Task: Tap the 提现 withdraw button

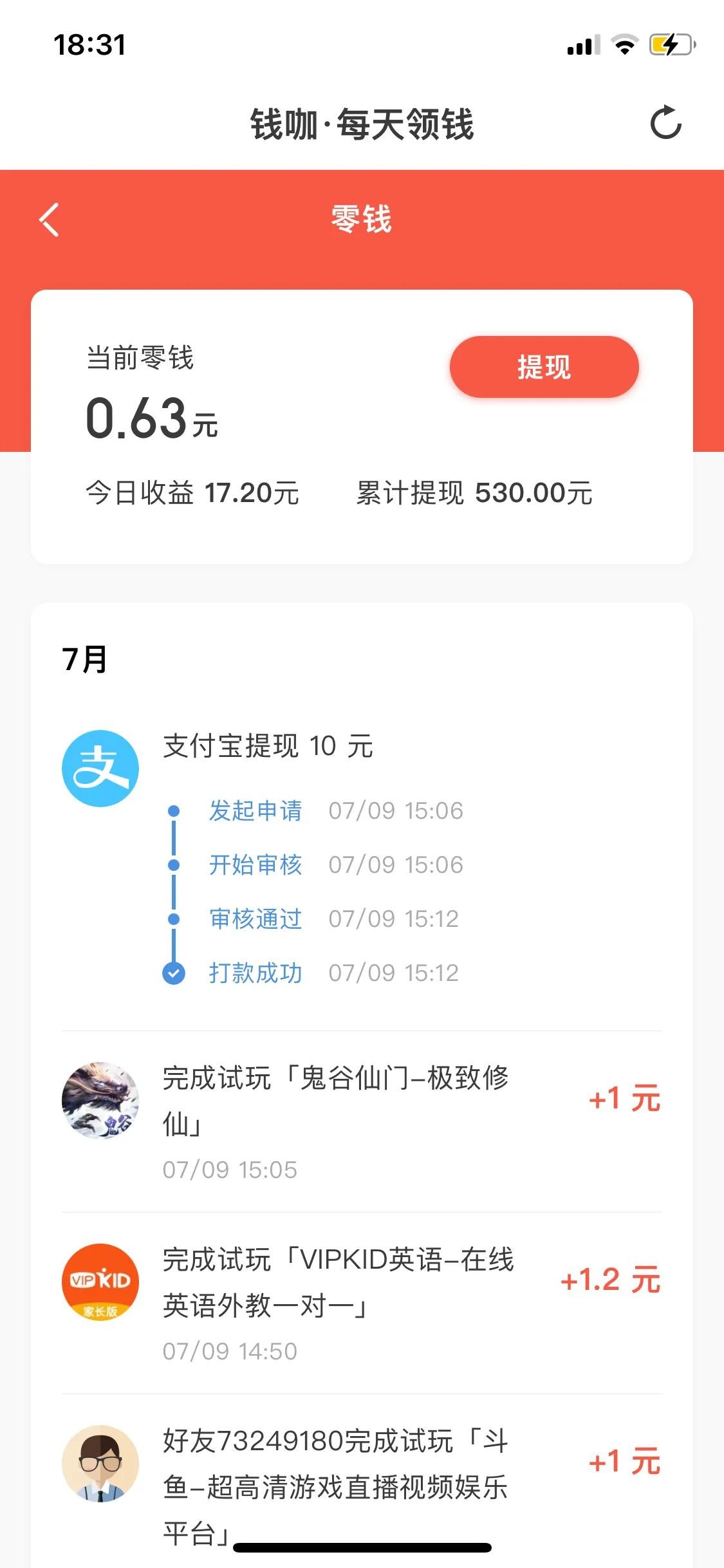Action: pos(544,367)
